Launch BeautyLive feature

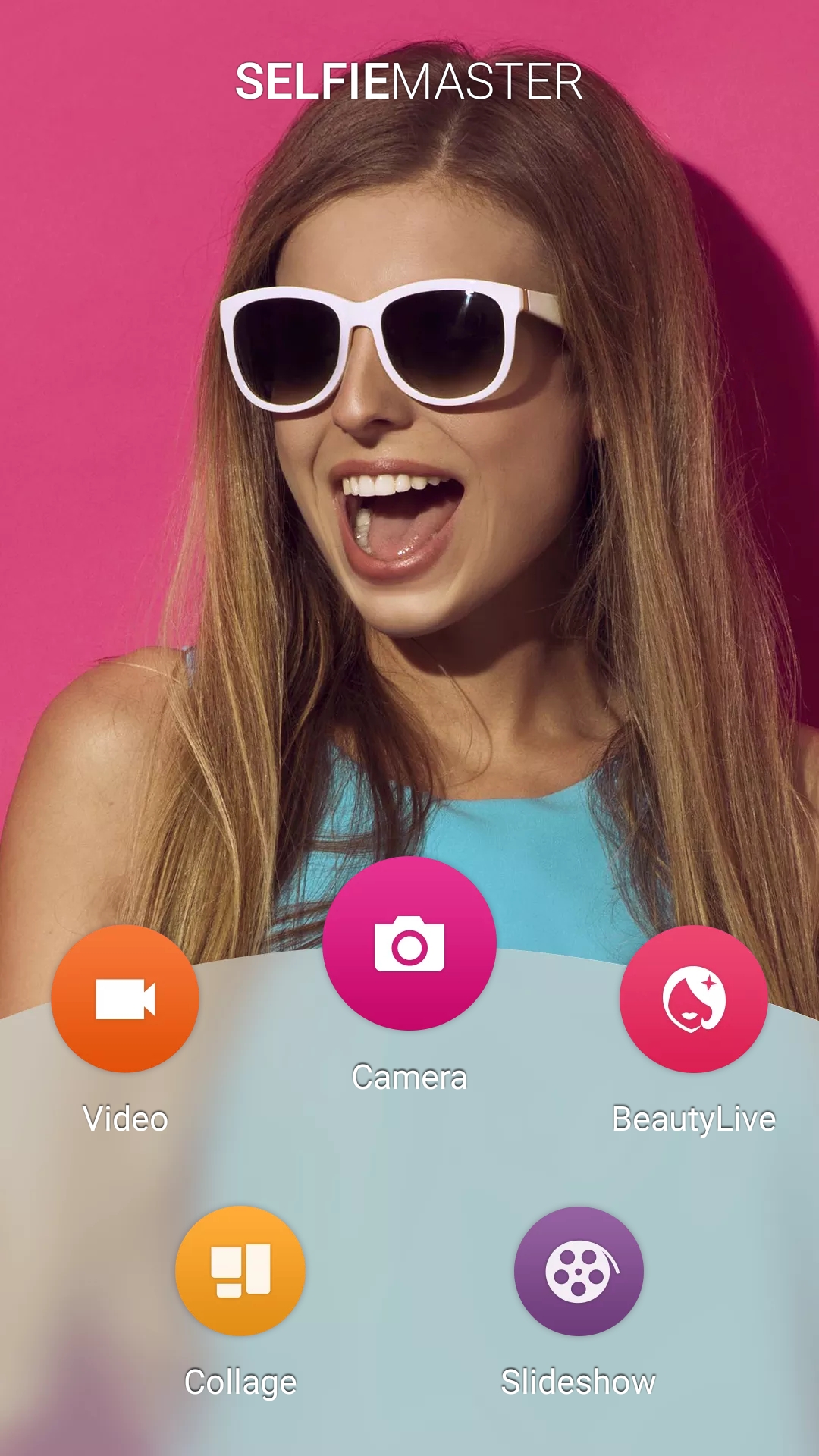coord(694,999)
